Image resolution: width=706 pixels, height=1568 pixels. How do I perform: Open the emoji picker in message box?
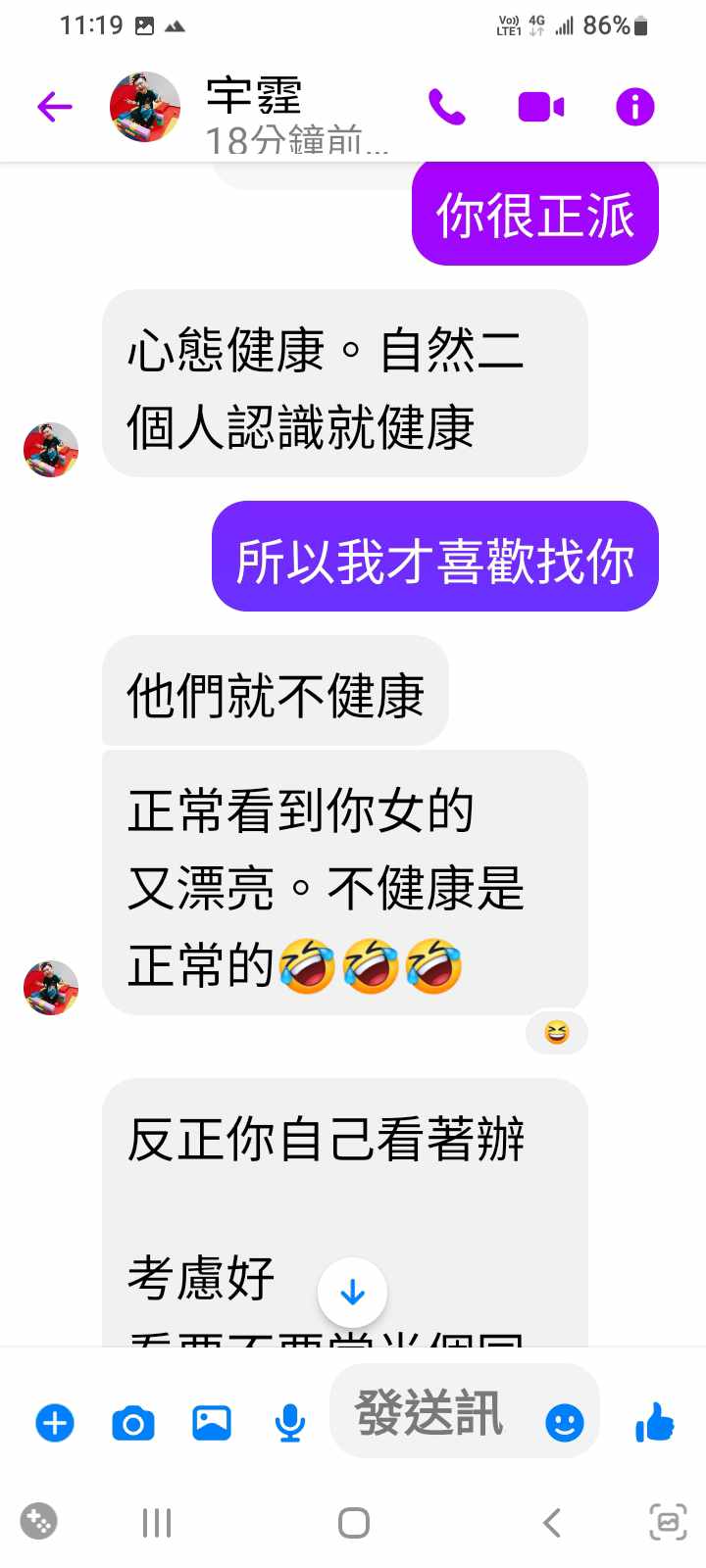pyautogui.click(x=564, y=1422)
